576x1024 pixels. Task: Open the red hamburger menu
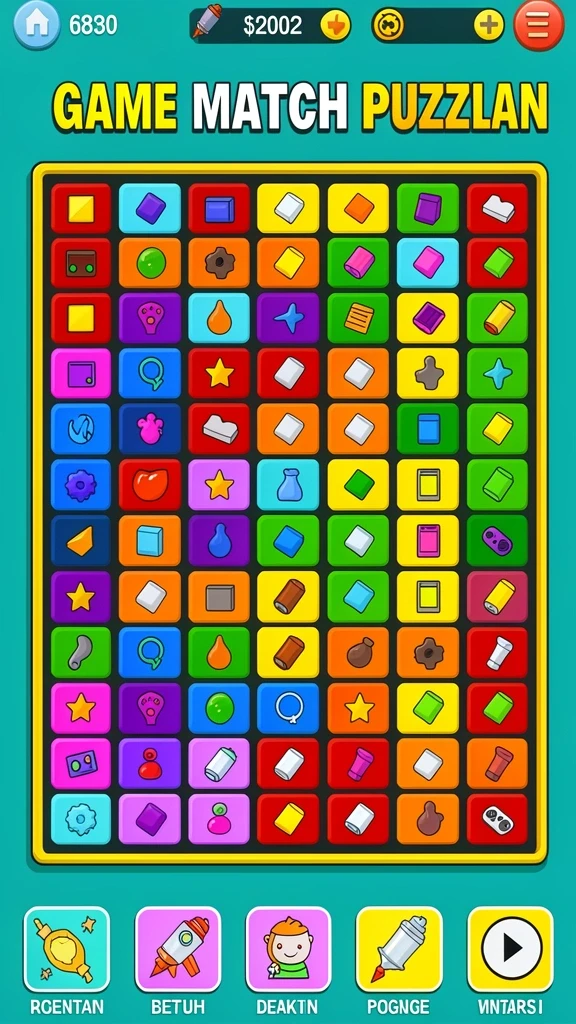539,25
